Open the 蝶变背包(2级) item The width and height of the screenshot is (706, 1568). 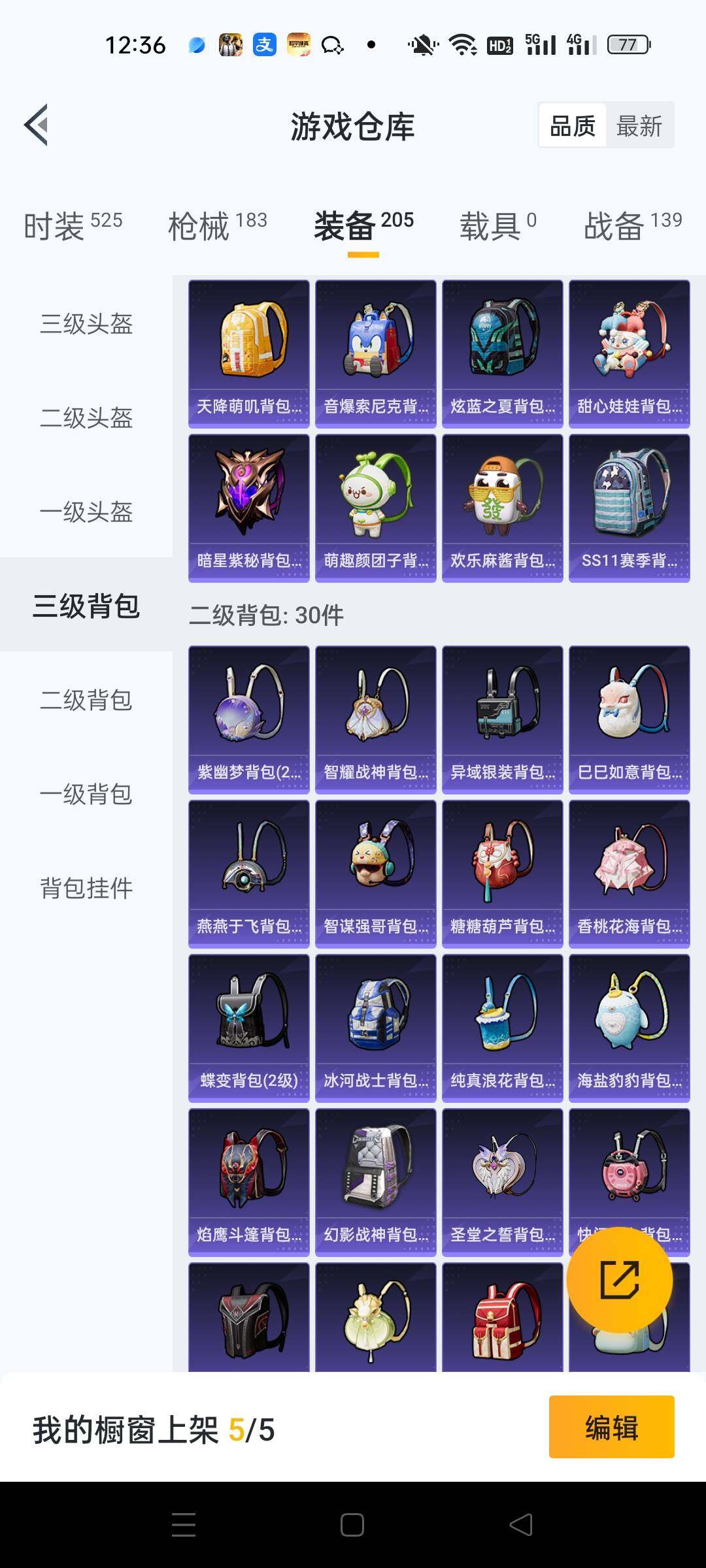point(249,1028)
